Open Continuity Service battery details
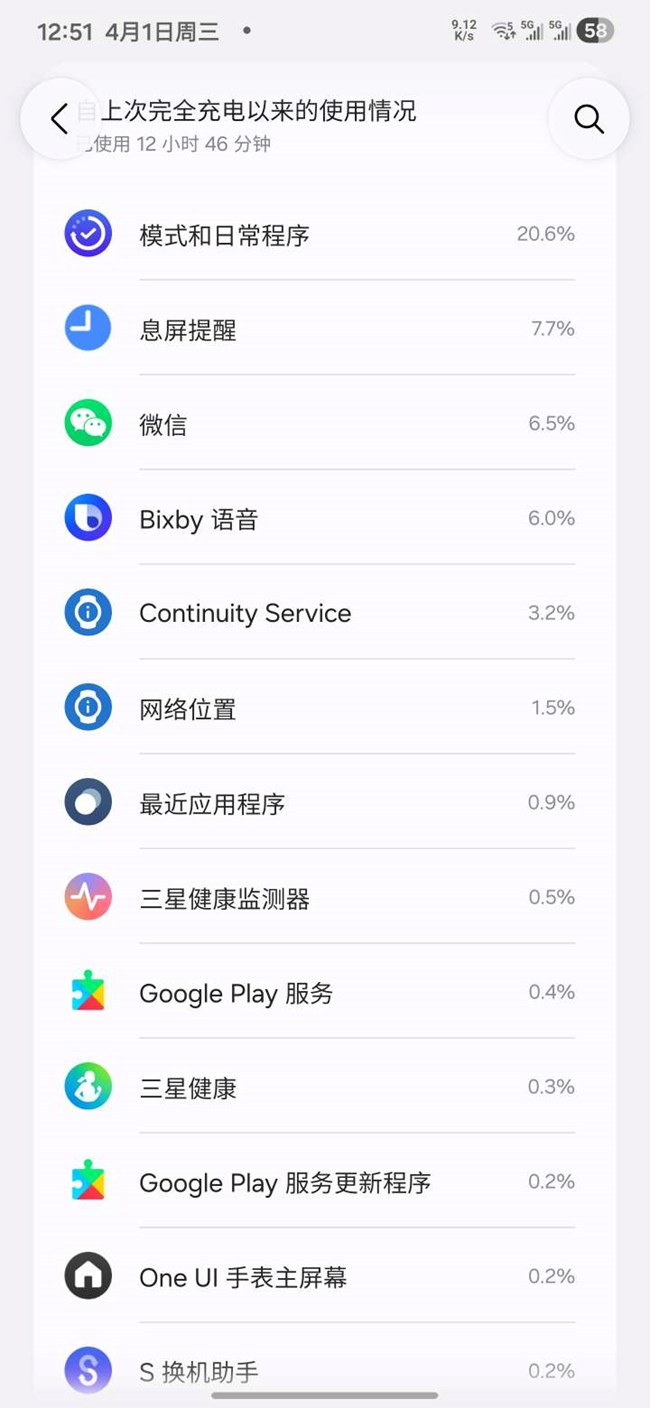This screenshot has width=650, height=1408. click(320, 613)
